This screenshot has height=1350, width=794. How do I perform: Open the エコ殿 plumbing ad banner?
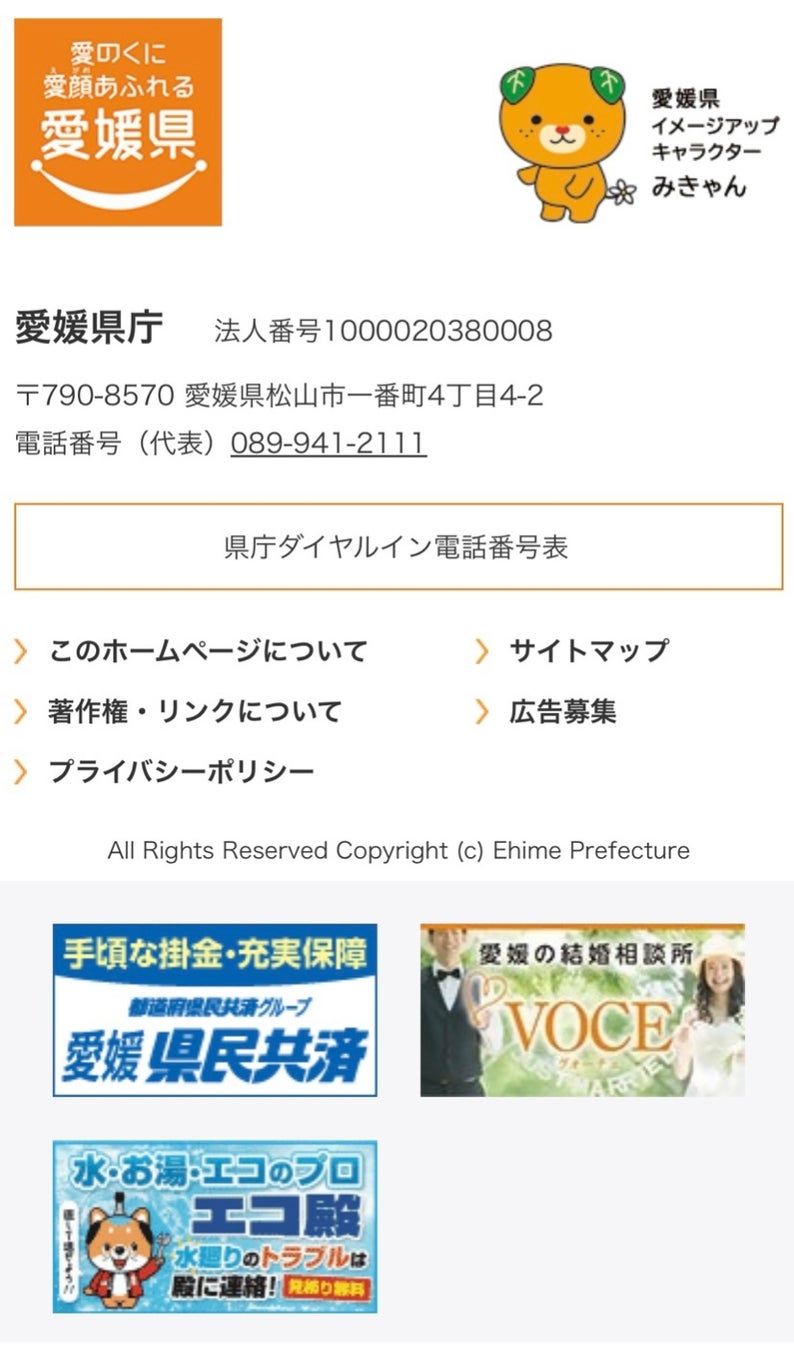pyautogui.click(x=215, y=1226)
